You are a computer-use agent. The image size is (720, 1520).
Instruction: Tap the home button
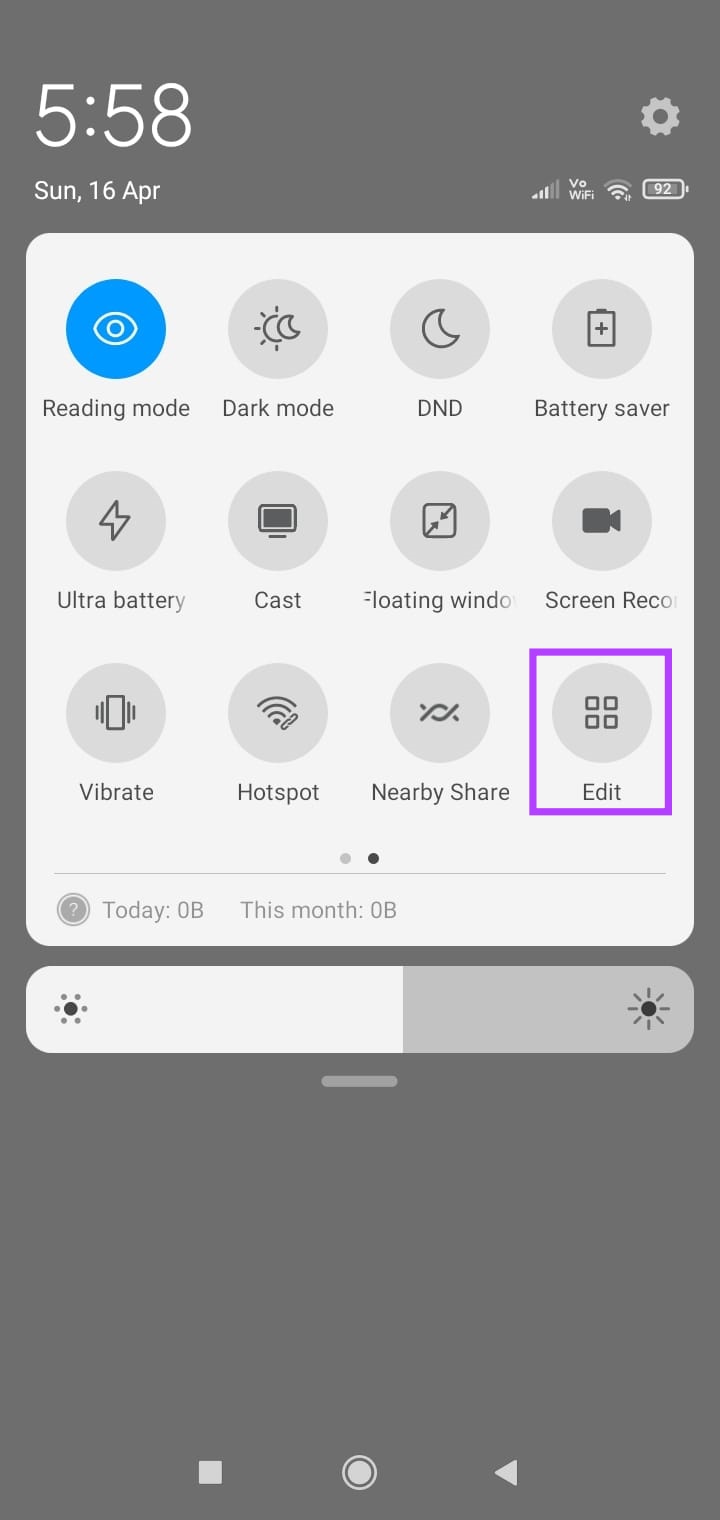pos(359,1472)
